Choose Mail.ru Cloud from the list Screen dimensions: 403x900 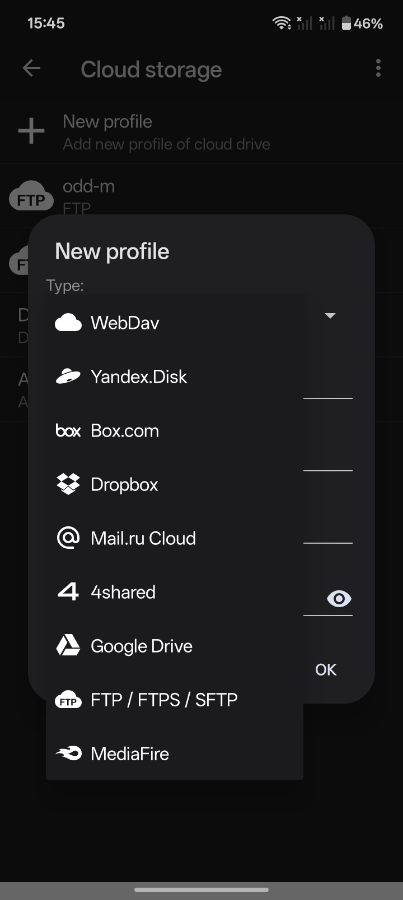pyautogui.click(x=175, y=538)
